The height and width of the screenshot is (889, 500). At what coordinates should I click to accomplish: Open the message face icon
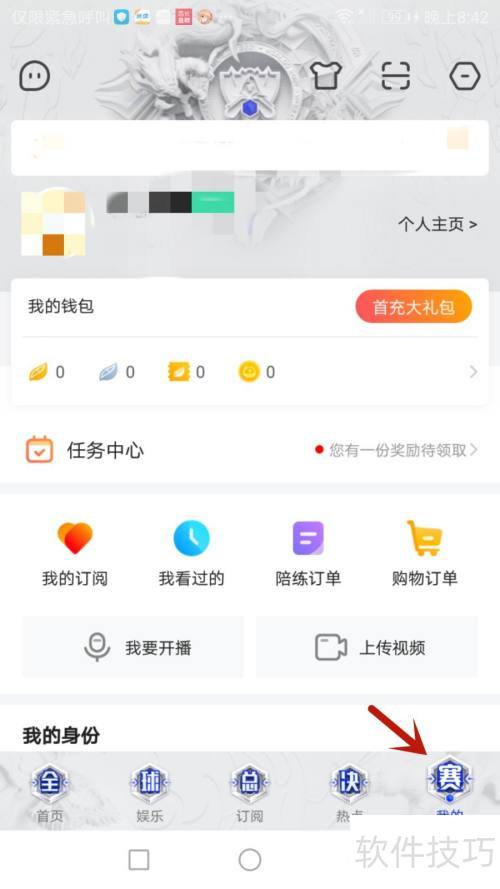35,76
